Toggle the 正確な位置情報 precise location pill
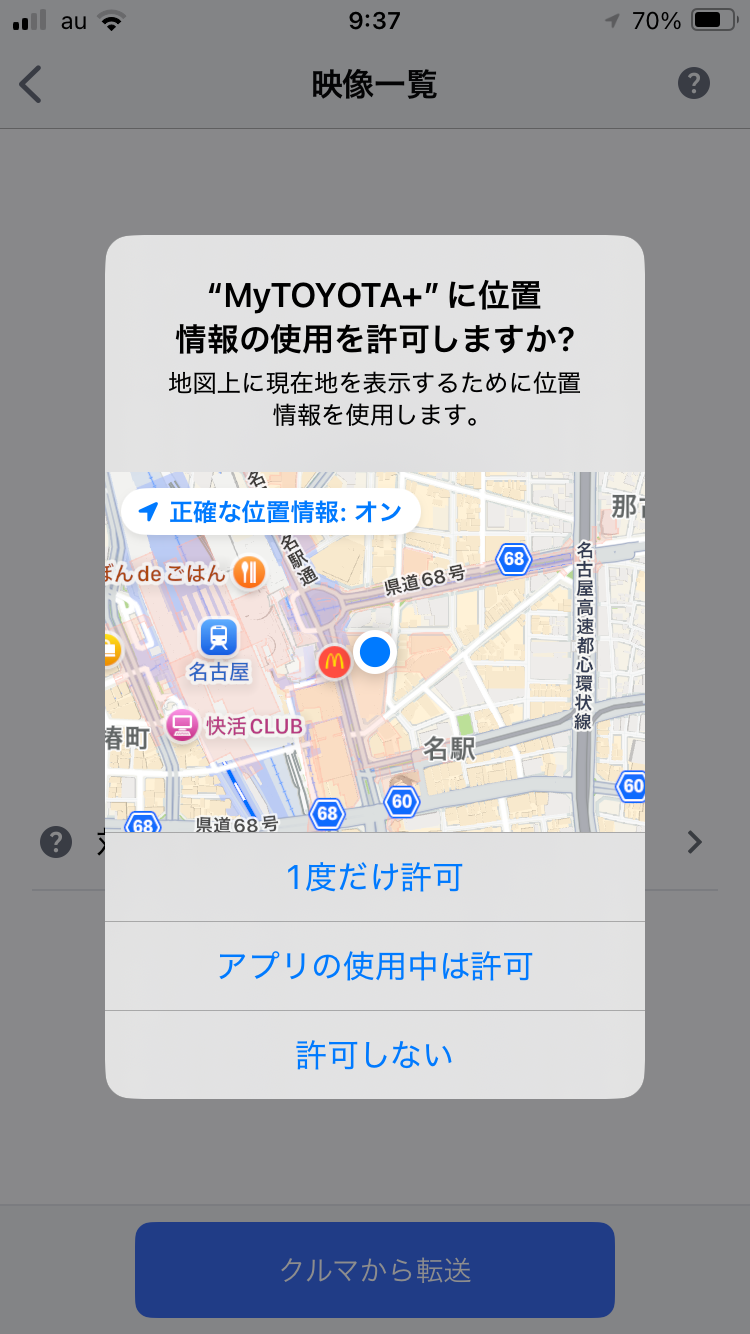Image resolution: width=750 pixels, height=1334 pixels. coord(271,513)
